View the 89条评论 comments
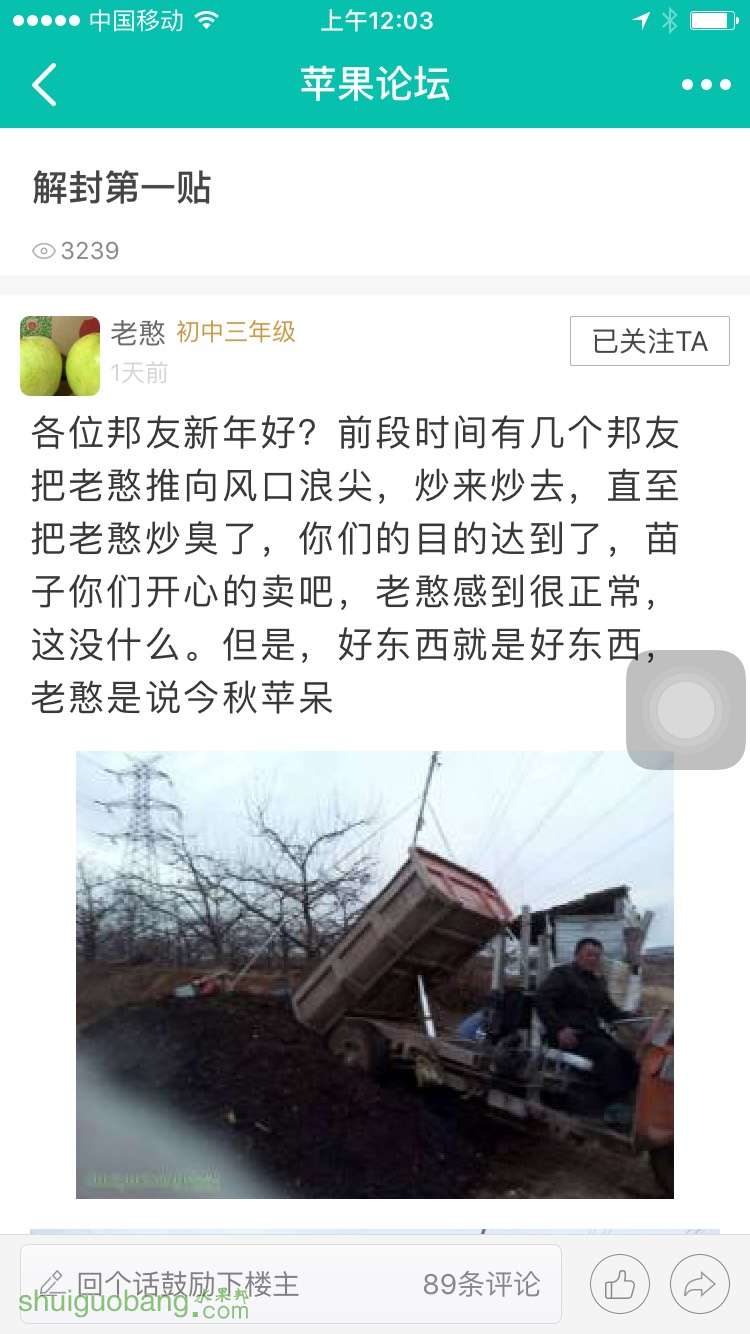Image resolution: width=750 pixels, height=1334 pixels. 481,1284
